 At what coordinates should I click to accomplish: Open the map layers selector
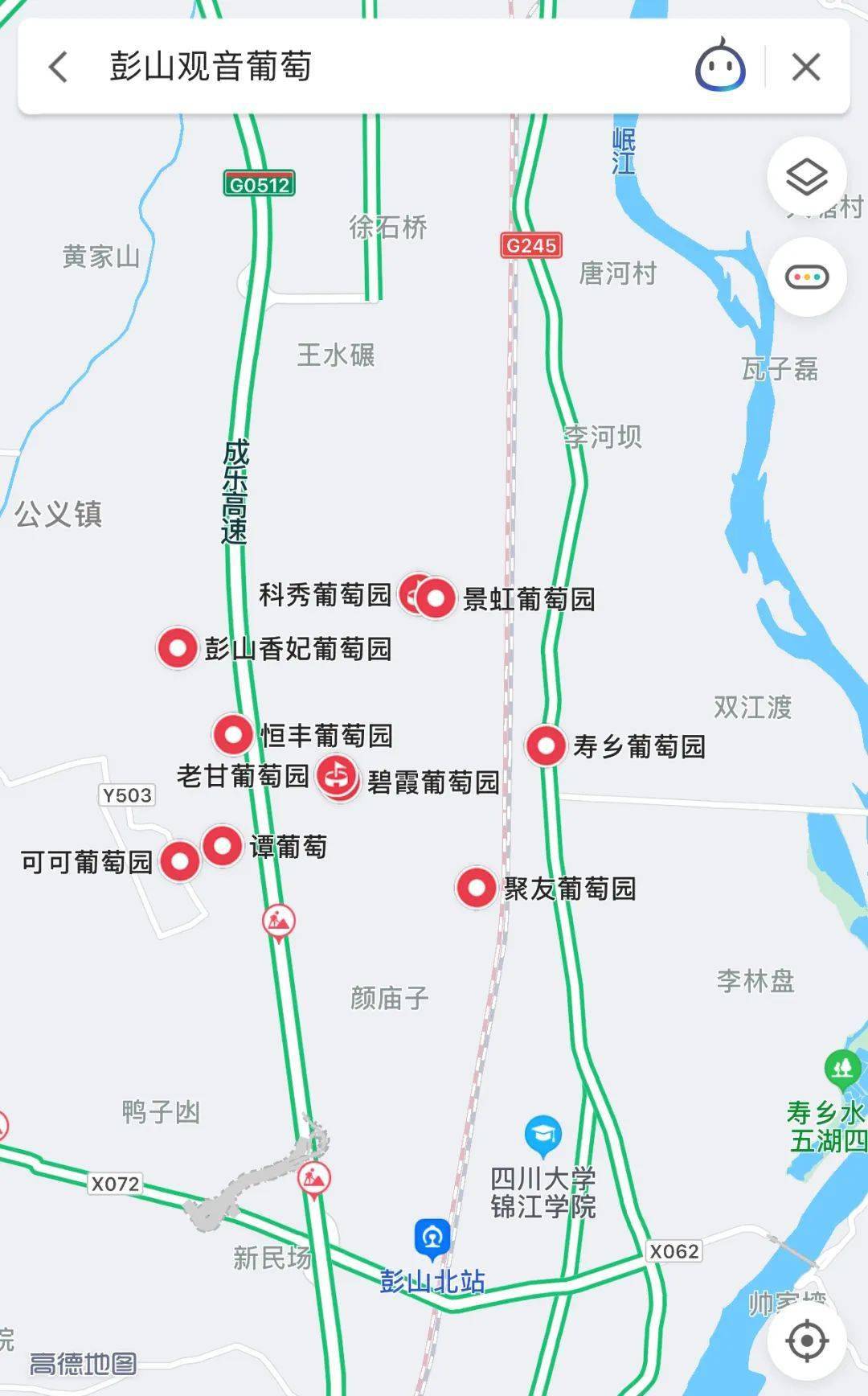pos(807,177)
